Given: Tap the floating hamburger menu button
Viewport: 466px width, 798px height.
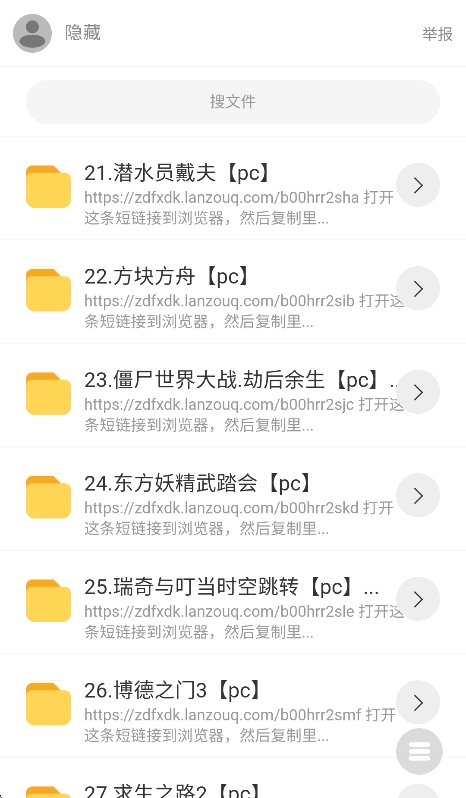Looking at the screenshot, I should pyautogui.click(x=419, y=751).
